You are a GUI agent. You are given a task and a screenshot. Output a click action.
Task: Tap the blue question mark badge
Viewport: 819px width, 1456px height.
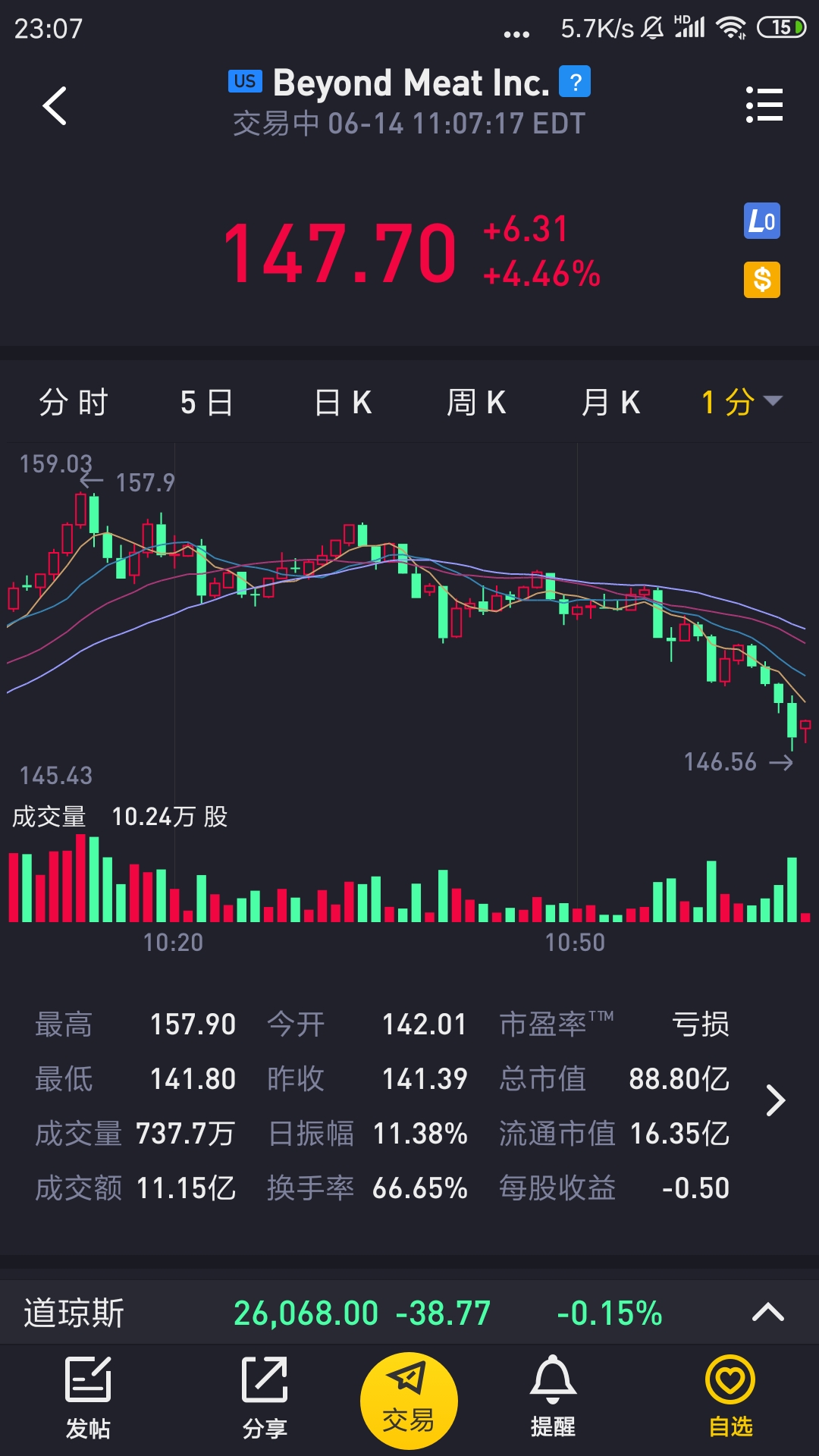pyautogui.click(x=575, y=82)
